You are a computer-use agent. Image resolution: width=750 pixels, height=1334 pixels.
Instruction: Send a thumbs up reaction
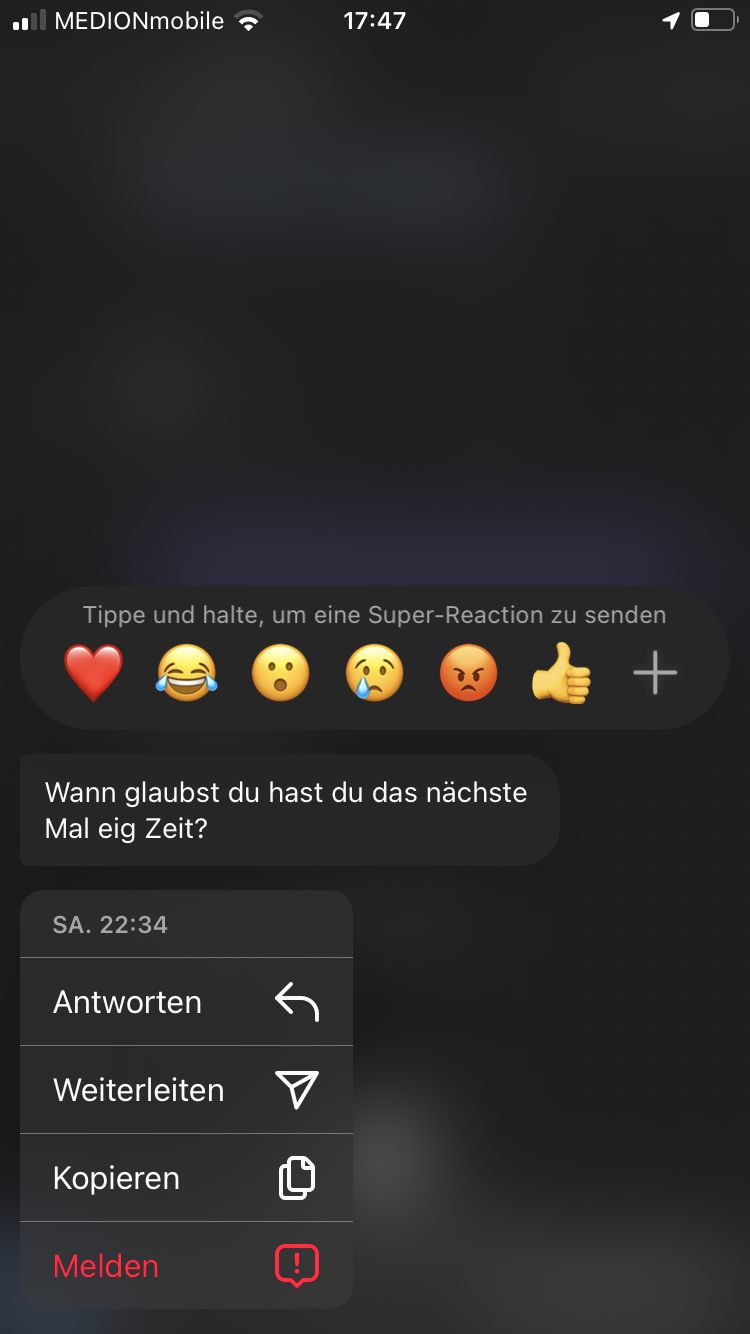click(561, 672)
